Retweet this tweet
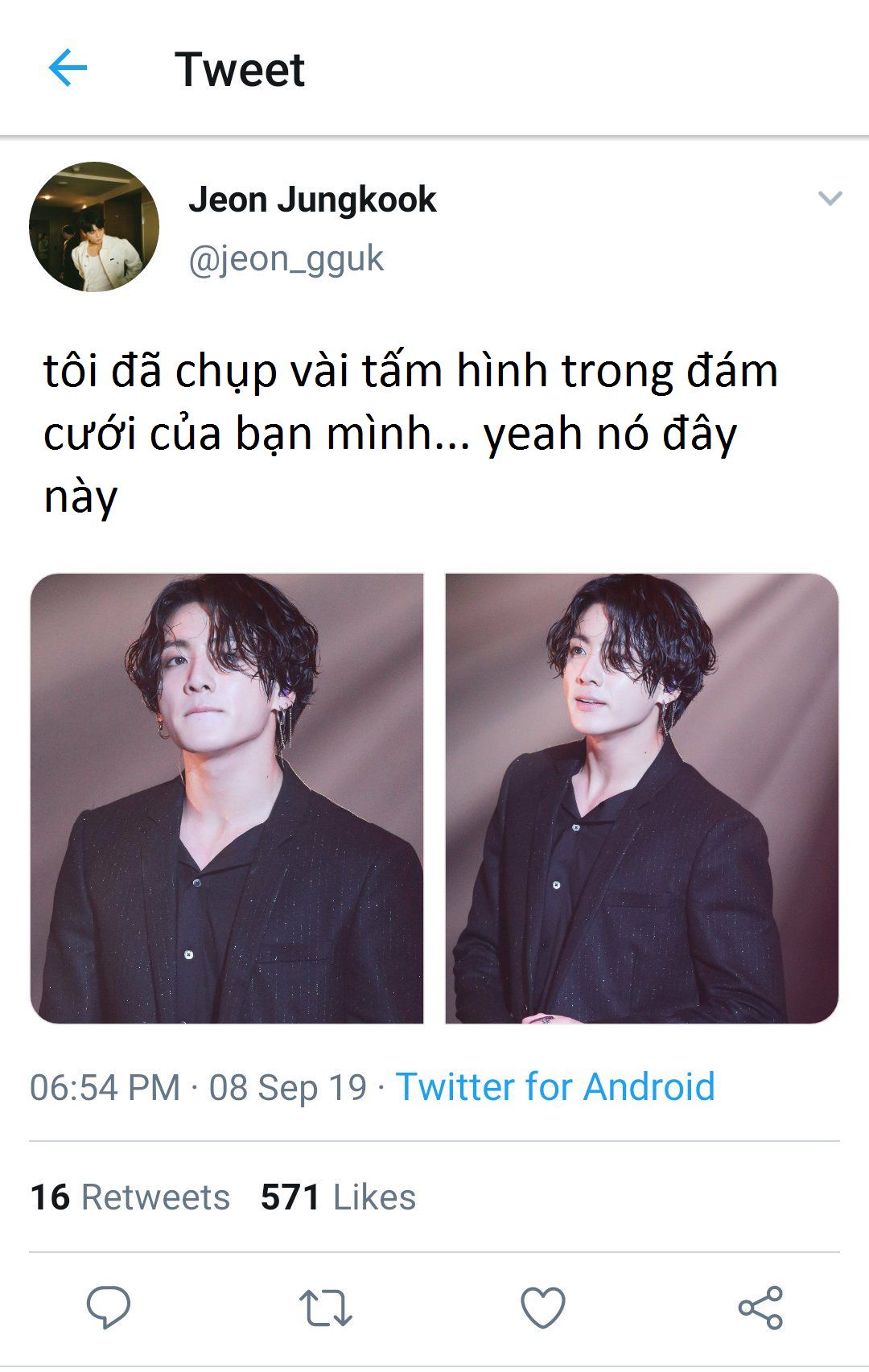869x1372 pixels. coord(325,1307)
